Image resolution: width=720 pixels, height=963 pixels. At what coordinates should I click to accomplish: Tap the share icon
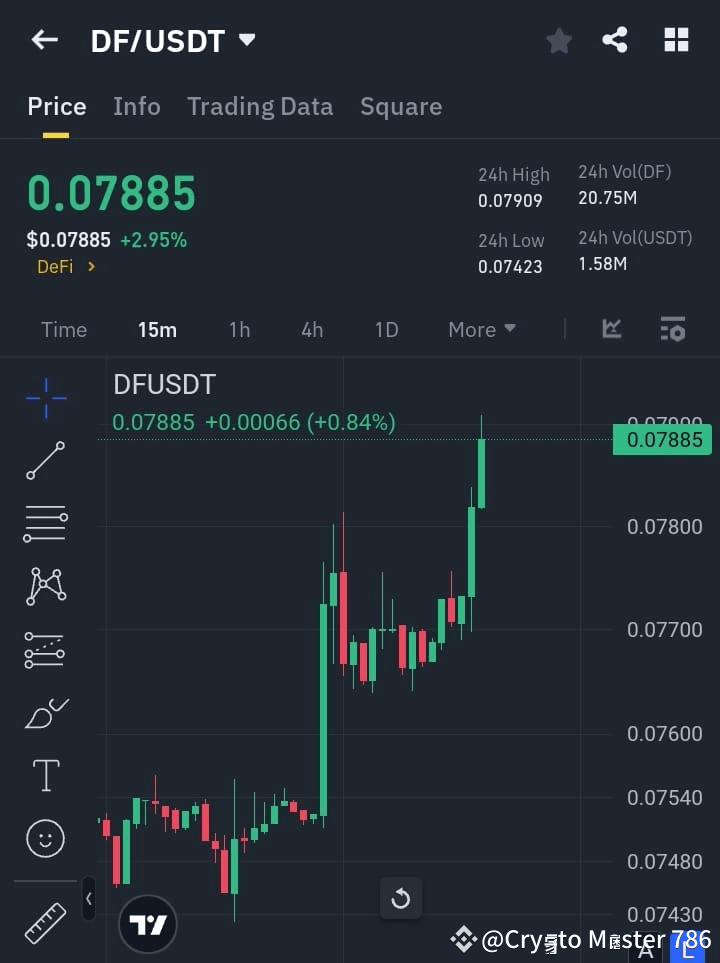(615, 40)
